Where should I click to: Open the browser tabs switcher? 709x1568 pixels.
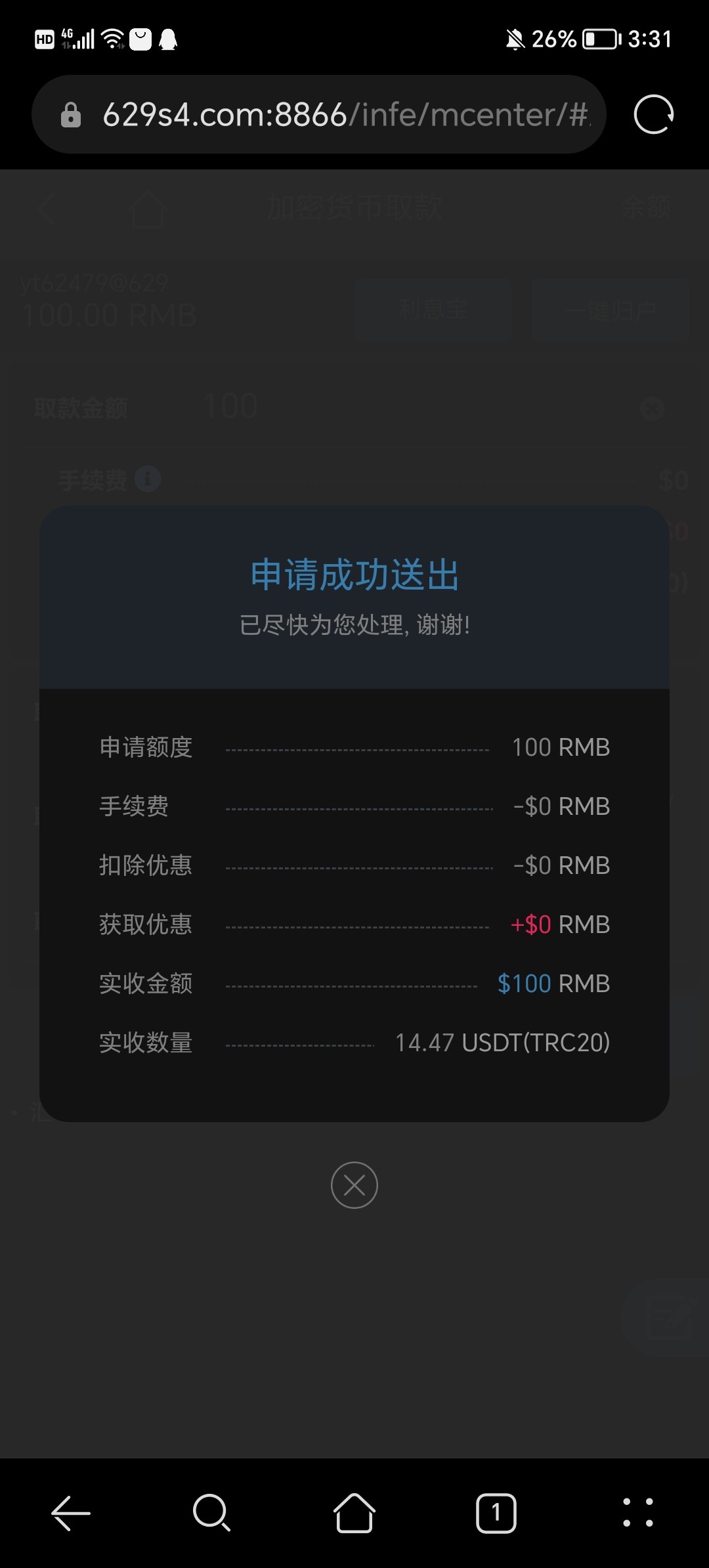[496, 1513]
